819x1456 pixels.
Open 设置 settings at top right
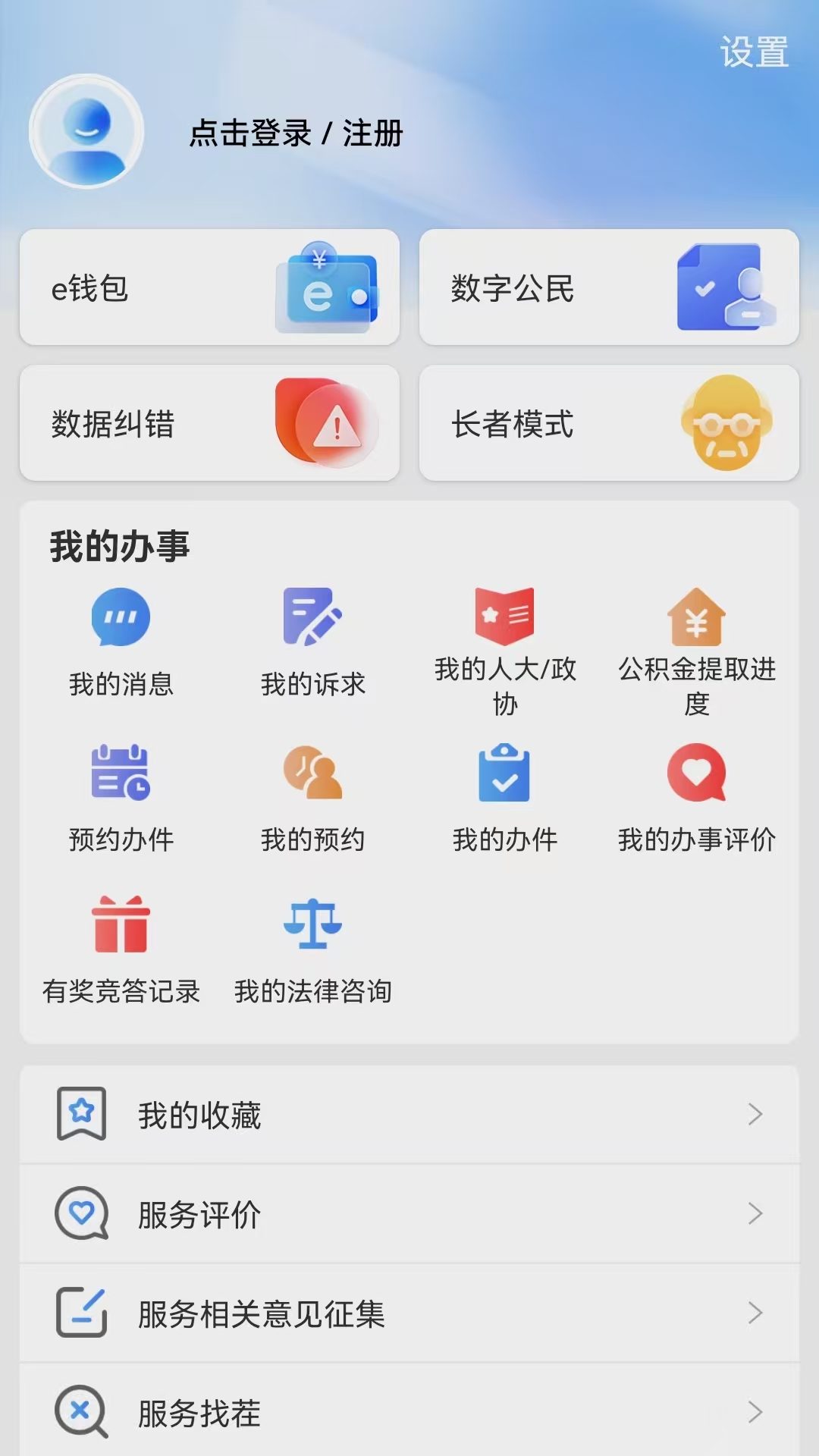click(755, 53)
